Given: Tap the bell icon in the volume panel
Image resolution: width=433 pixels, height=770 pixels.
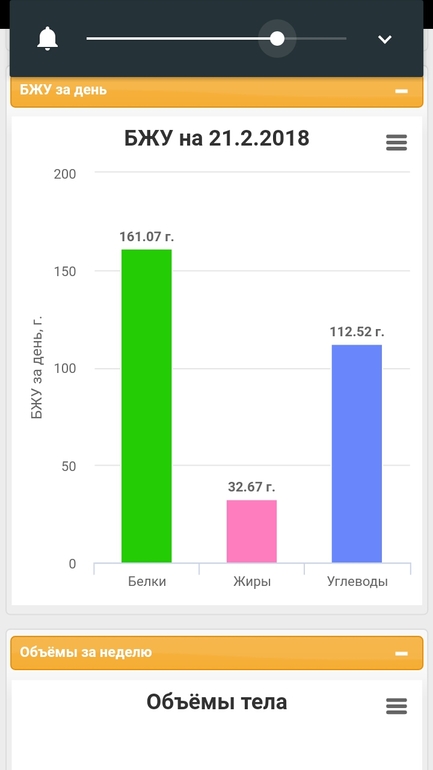Looking at the screenshot, I should [x=48, y=38].
